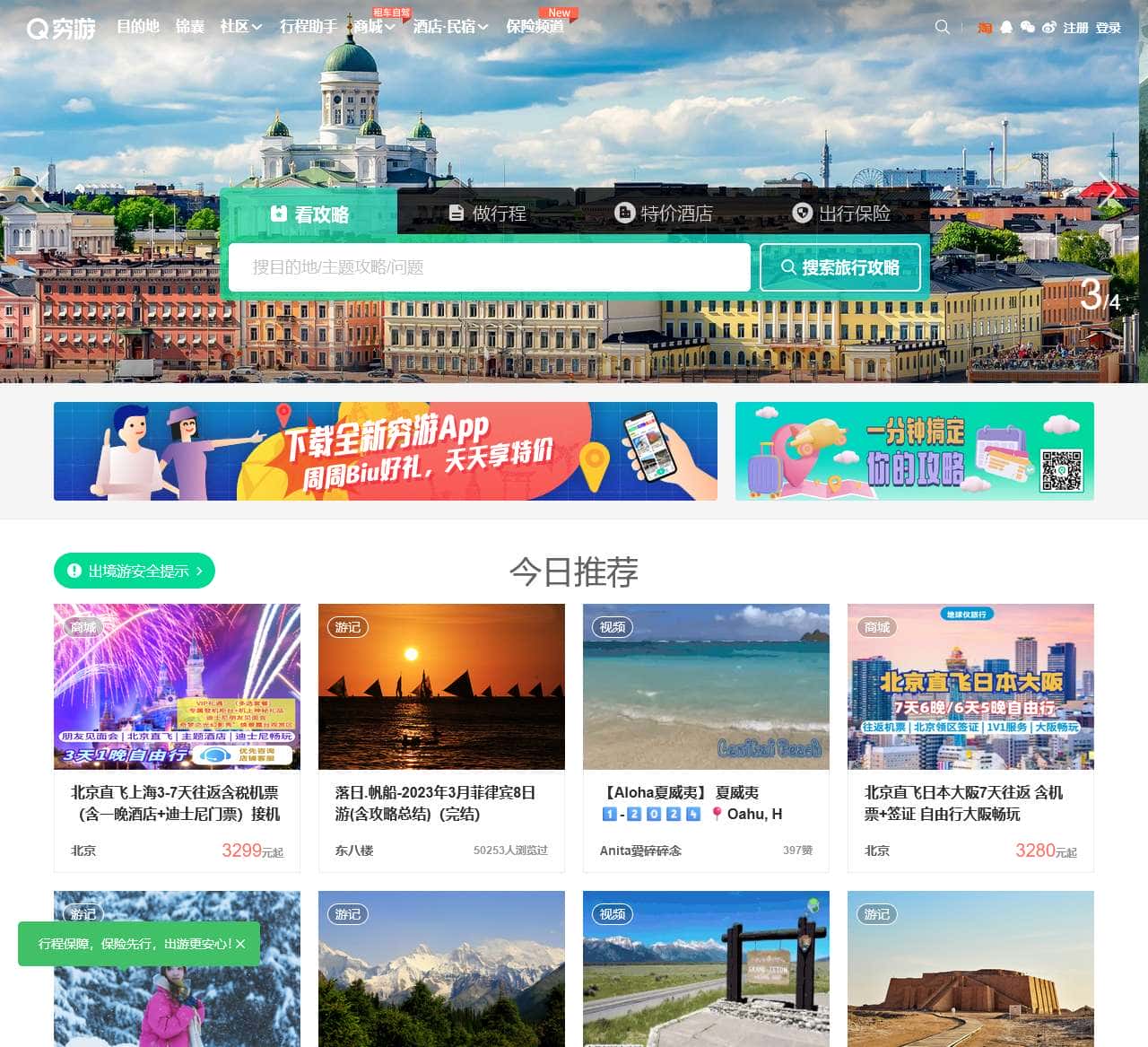
Task: Open the Aloha夏威夷 video card
Action: coord(706,737)
